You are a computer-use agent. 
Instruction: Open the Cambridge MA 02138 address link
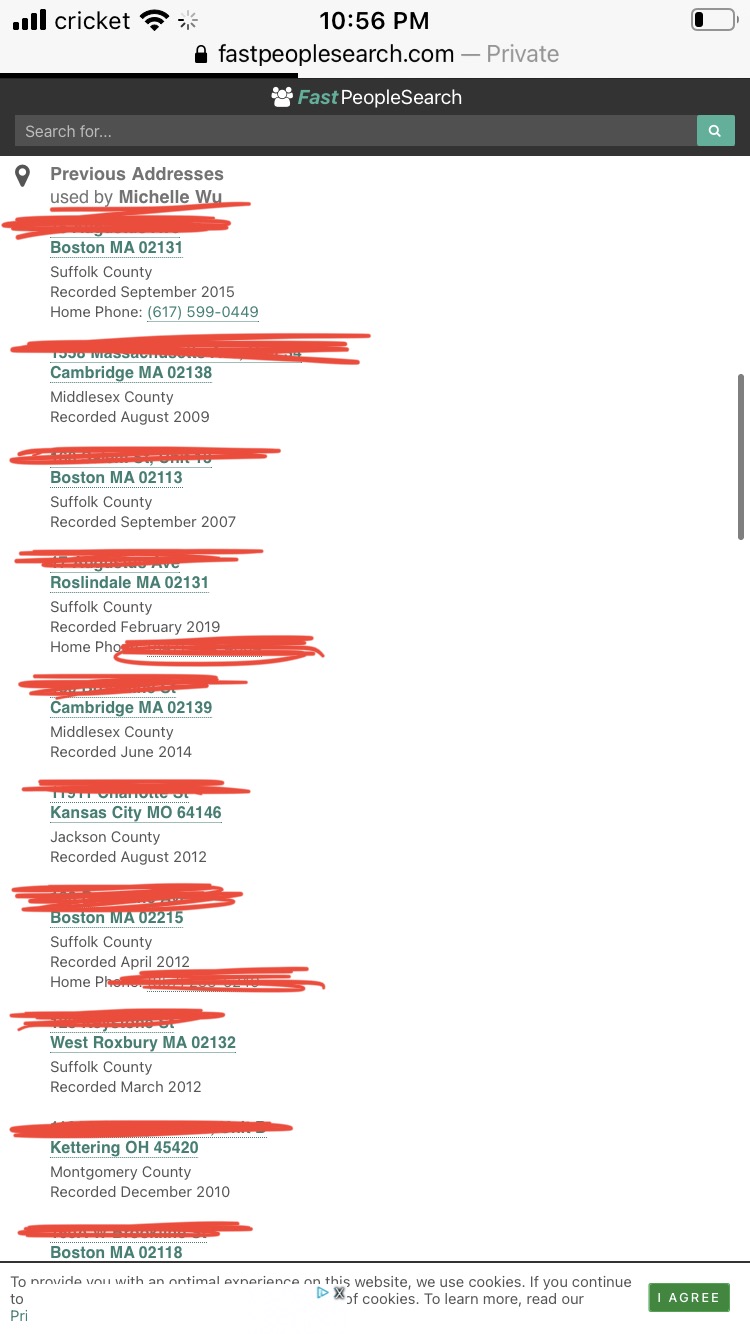(x=131, y=372)
